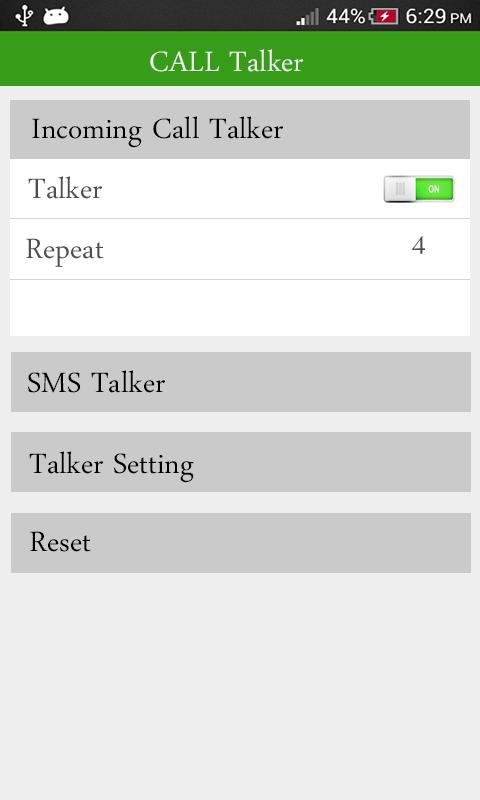
Task: Collapse the Incoming Call Talker section
Action: 240,129
